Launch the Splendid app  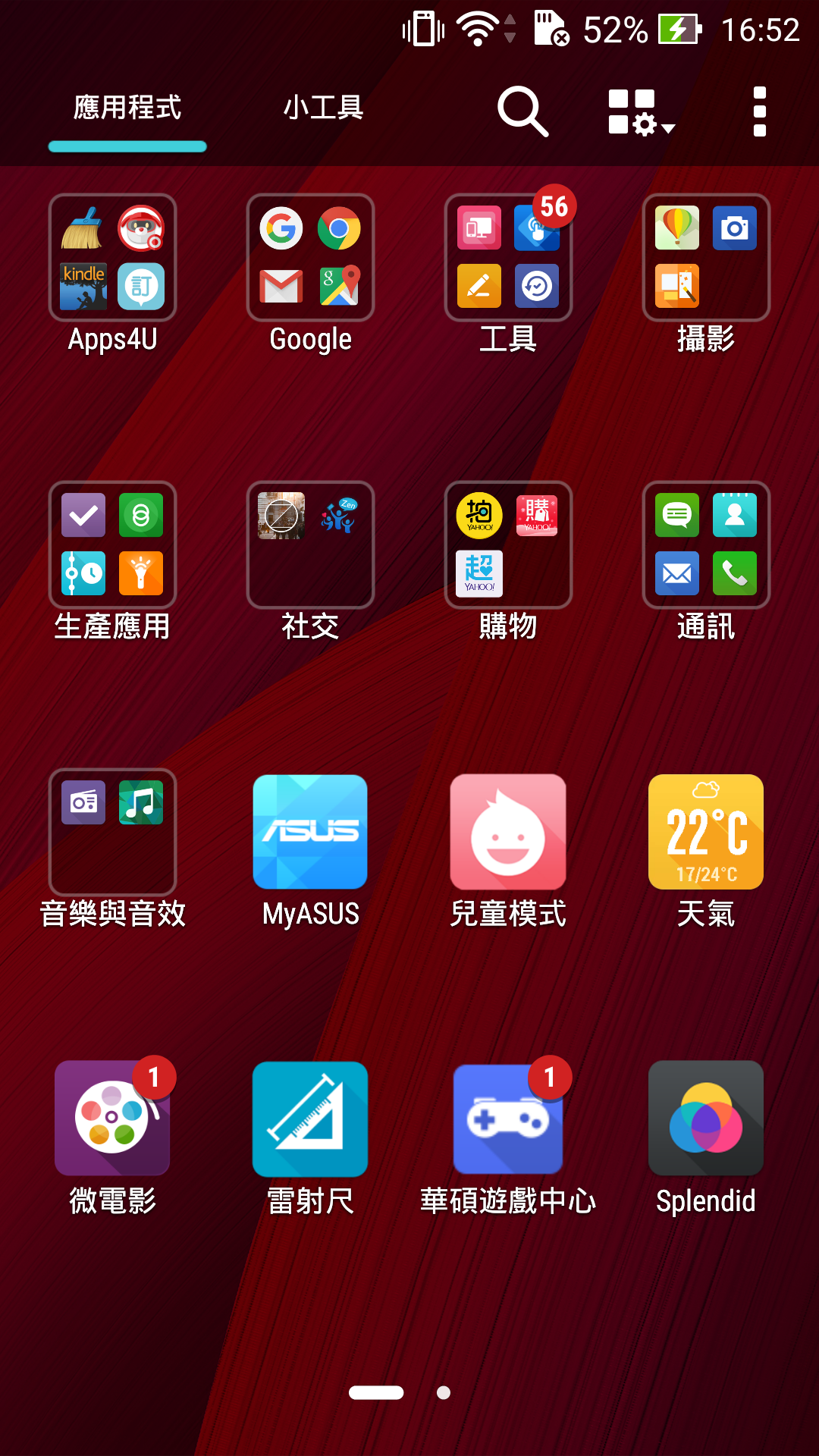pos(706,1119)
